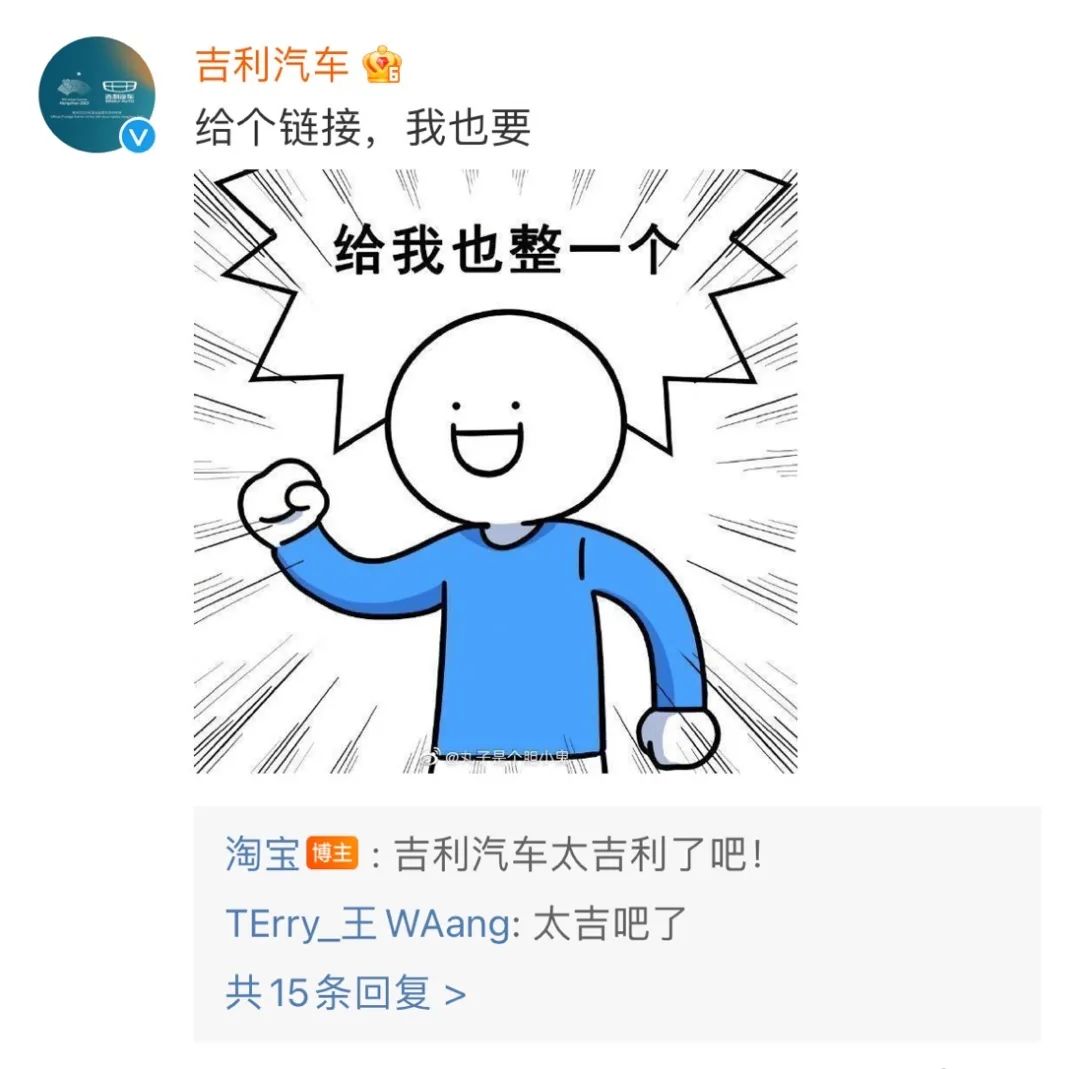The width and height of the screenshot is (1080, 1069).
Task: Open 吉利汽车's profile avatar
Action: tap(97, 94)
